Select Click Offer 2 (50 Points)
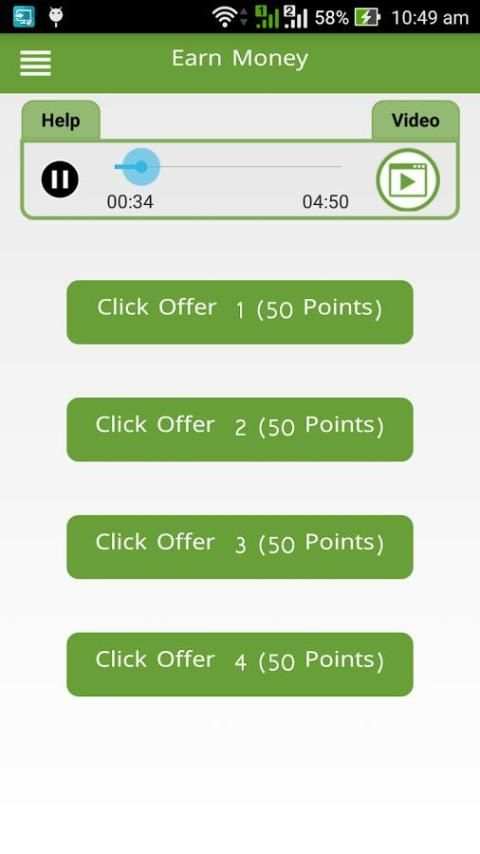480x854 pixels. coord(240,429)
